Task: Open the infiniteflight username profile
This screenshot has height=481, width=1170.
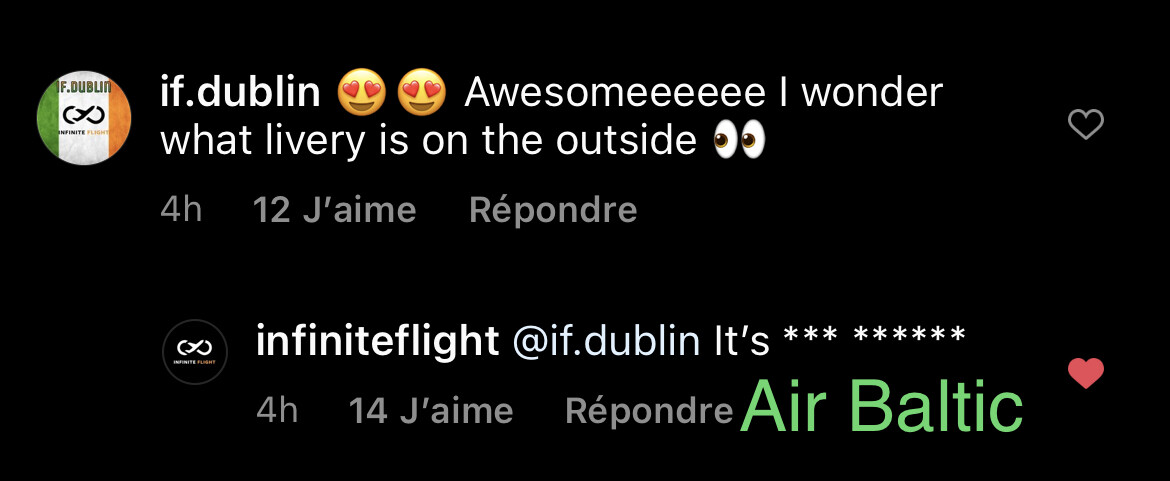Action: click(x=377, y=342)
